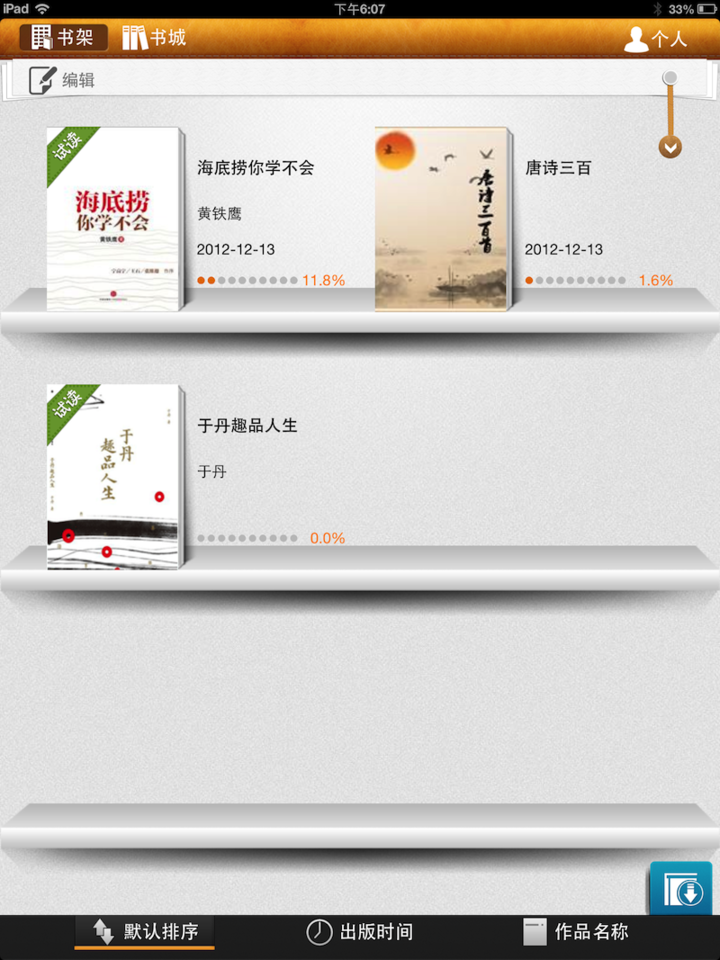Viewport: 720px width, 960px height.
Task: Open the book 于丹趣品人生
Action: click(x=114, y=477)
